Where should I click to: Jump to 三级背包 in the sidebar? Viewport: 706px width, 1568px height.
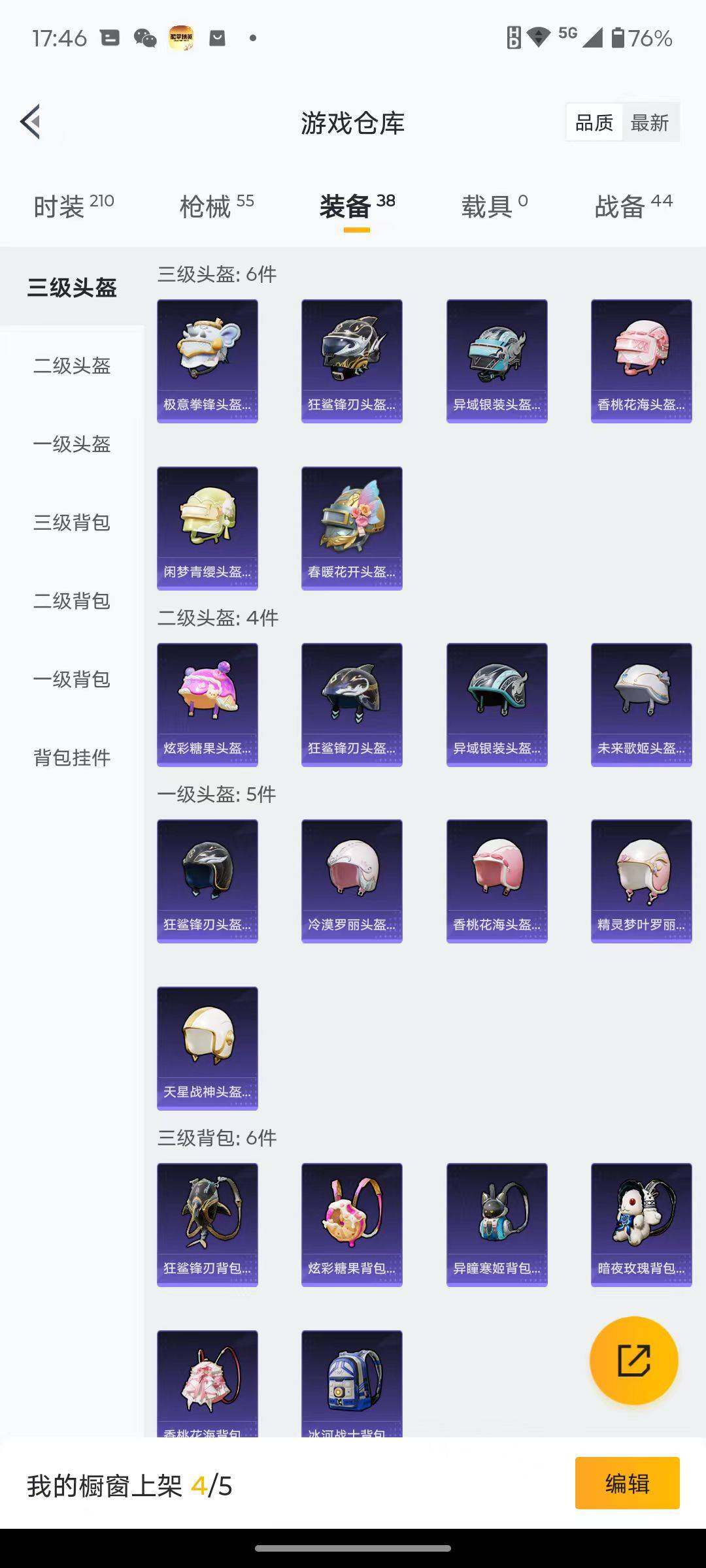click(72, 523)
